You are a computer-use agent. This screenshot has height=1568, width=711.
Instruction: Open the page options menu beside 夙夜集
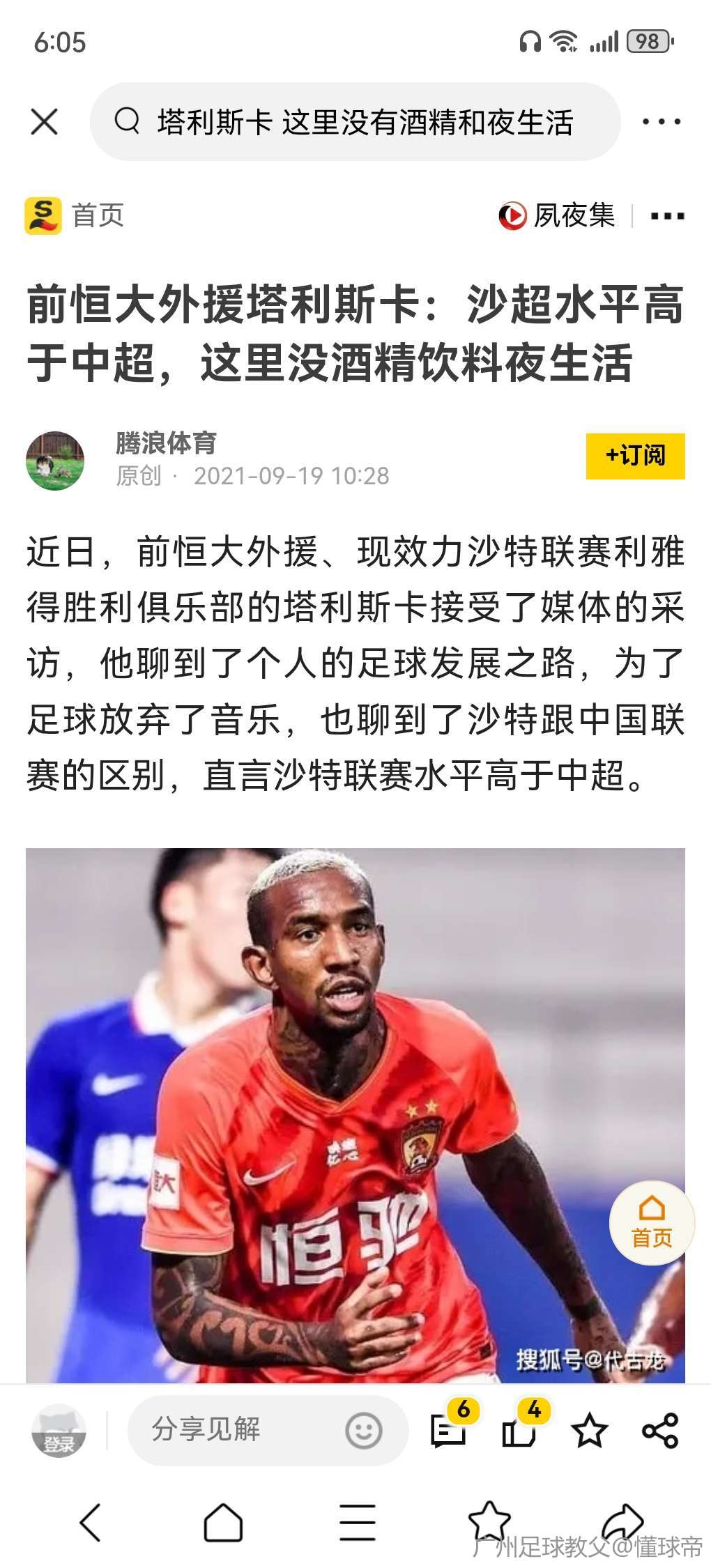[667, 215]
